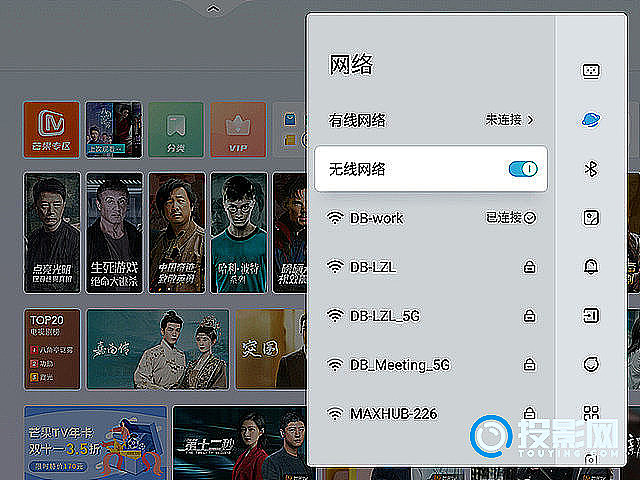Select the DB-LZL Wi-Fi network
The height and width of the screenshot is (480, 640).
430,266
